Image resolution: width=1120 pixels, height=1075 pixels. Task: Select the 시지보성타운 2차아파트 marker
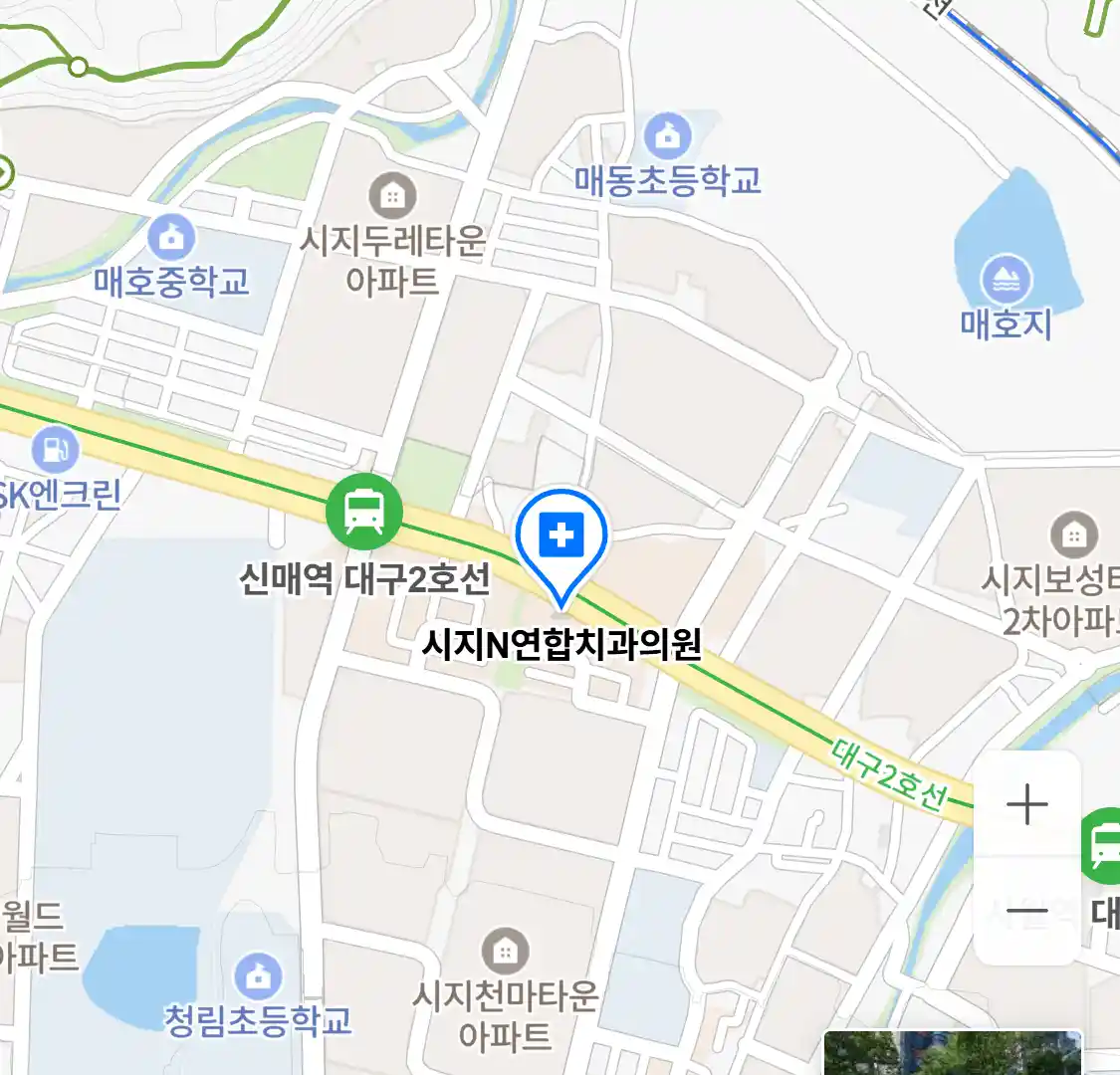tap(1073, 536)
